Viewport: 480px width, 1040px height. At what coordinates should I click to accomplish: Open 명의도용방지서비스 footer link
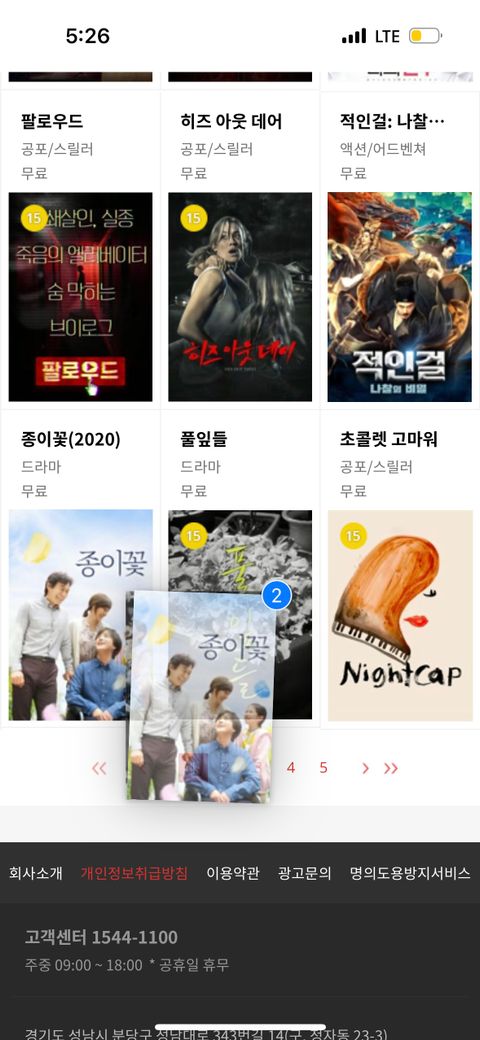tap(410, 873)
